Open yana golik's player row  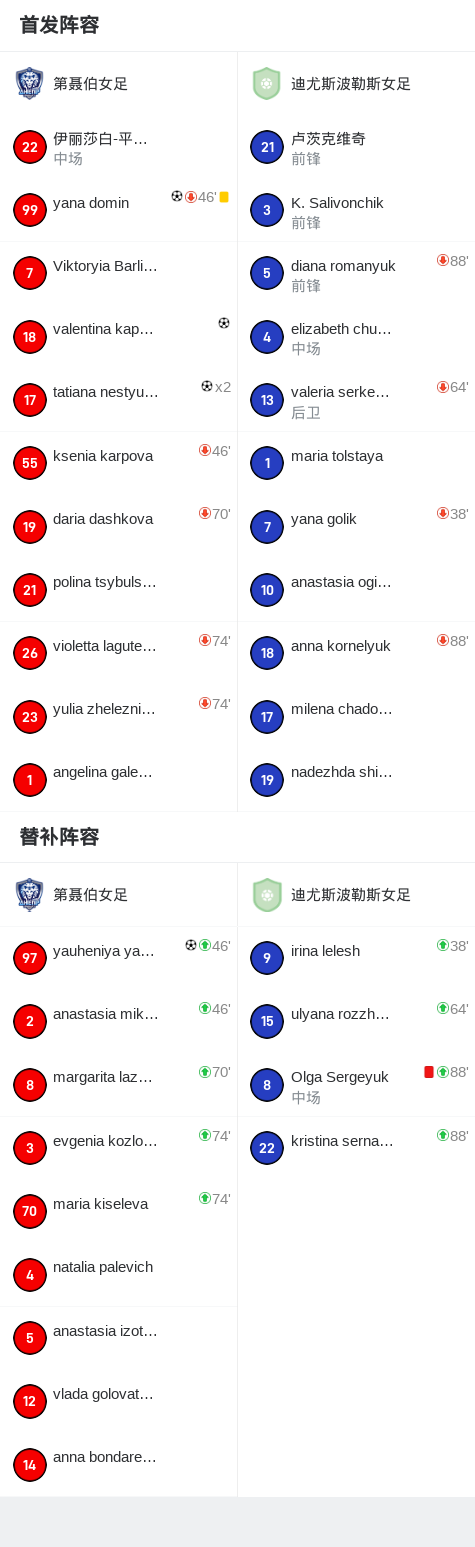[356, 526]
